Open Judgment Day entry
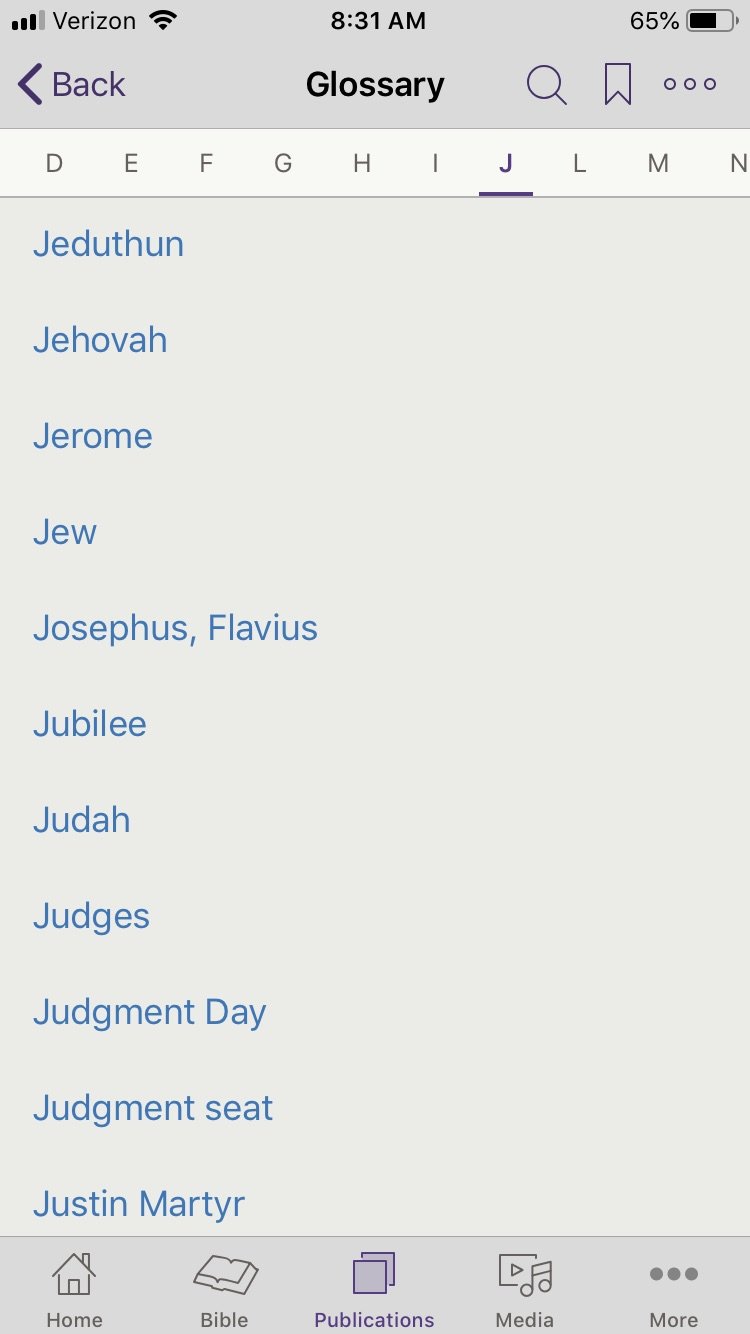The height and width of the screenshot is (1334, 750). pos(150,1012)
